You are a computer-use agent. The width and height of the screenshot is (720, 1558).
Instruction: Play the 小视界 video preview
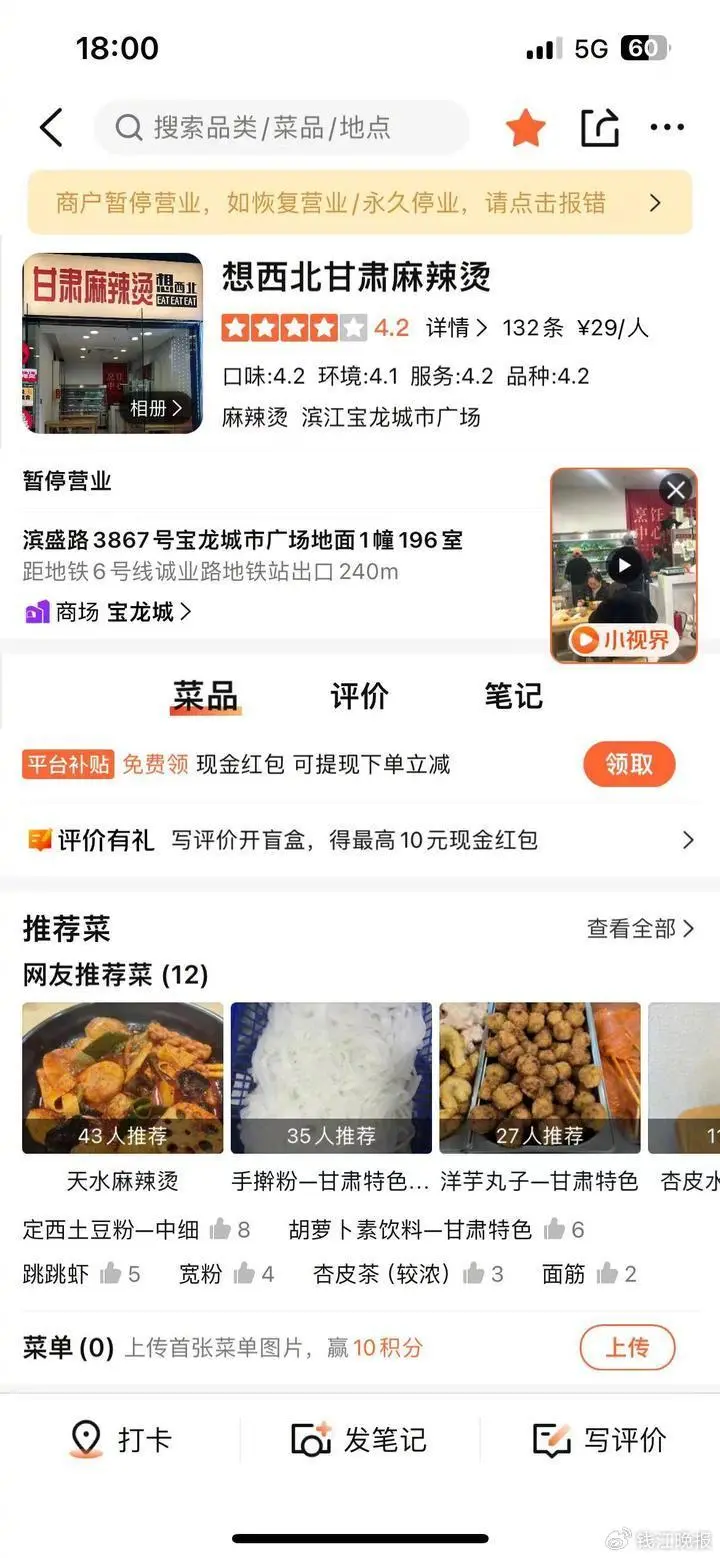tap(624, 565)
